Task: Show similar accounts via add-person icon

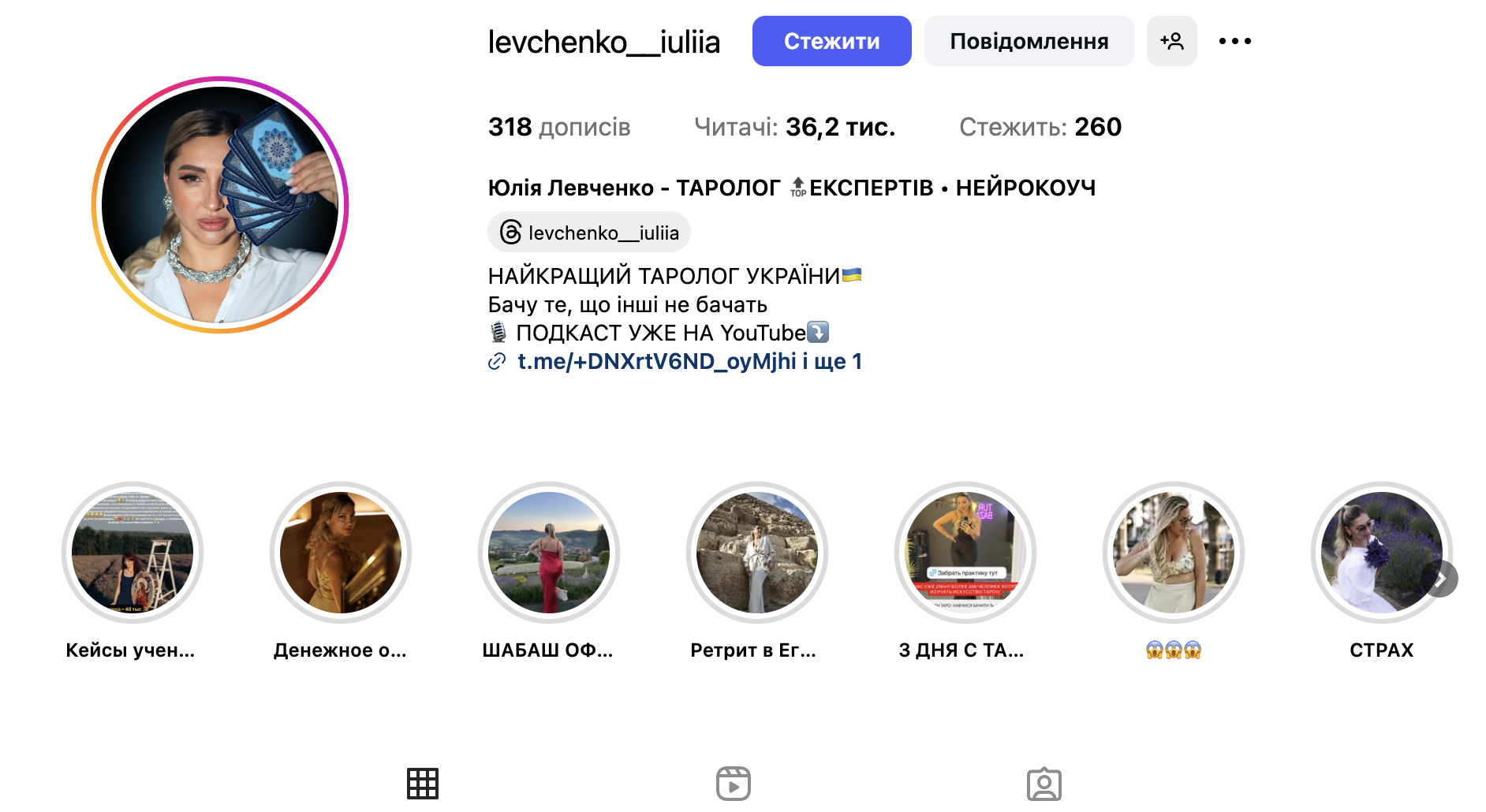Action: tap(1171, 41)
